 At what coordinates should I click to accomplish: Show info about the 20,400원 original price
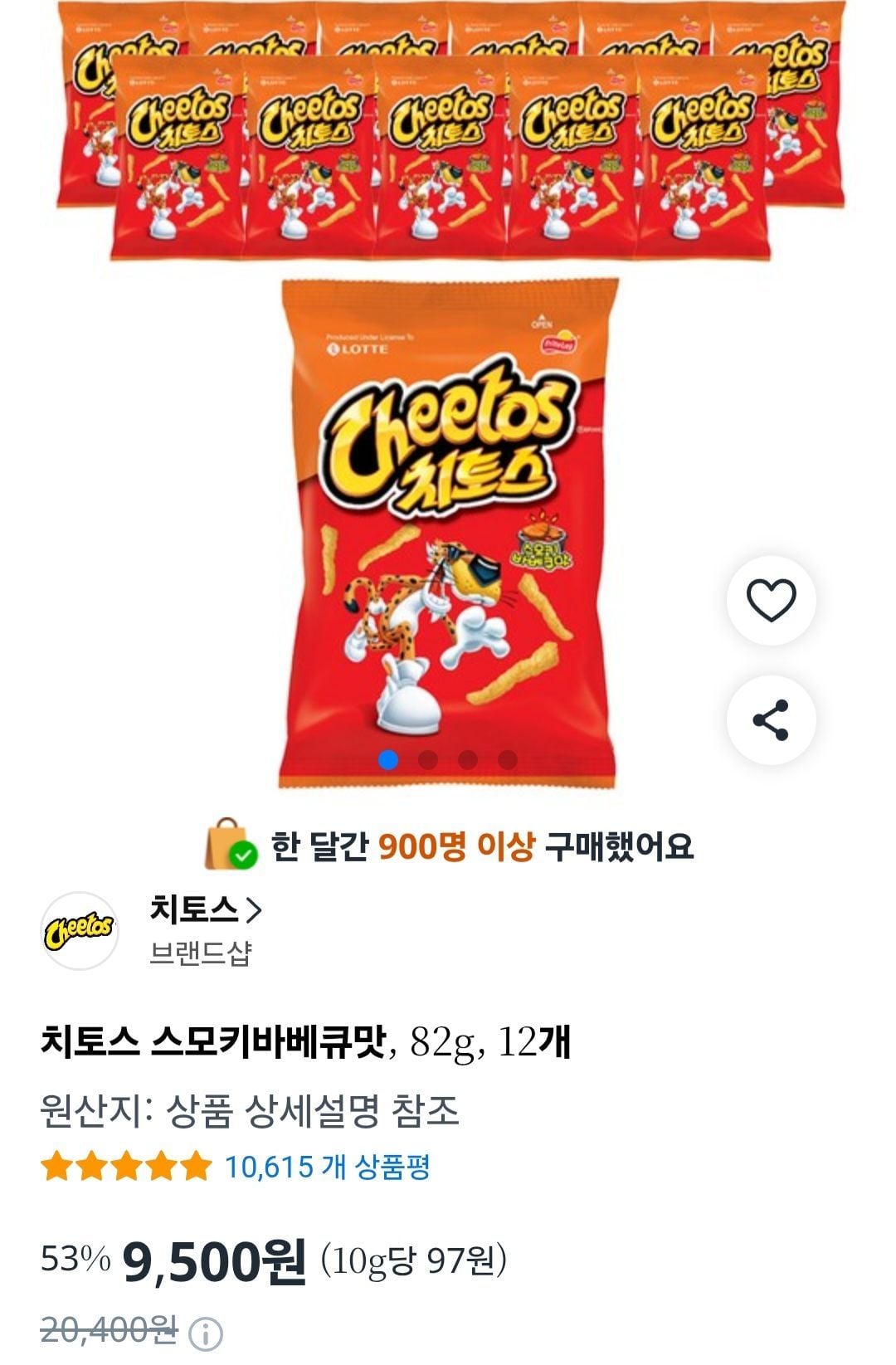(x=205, y=1333)
